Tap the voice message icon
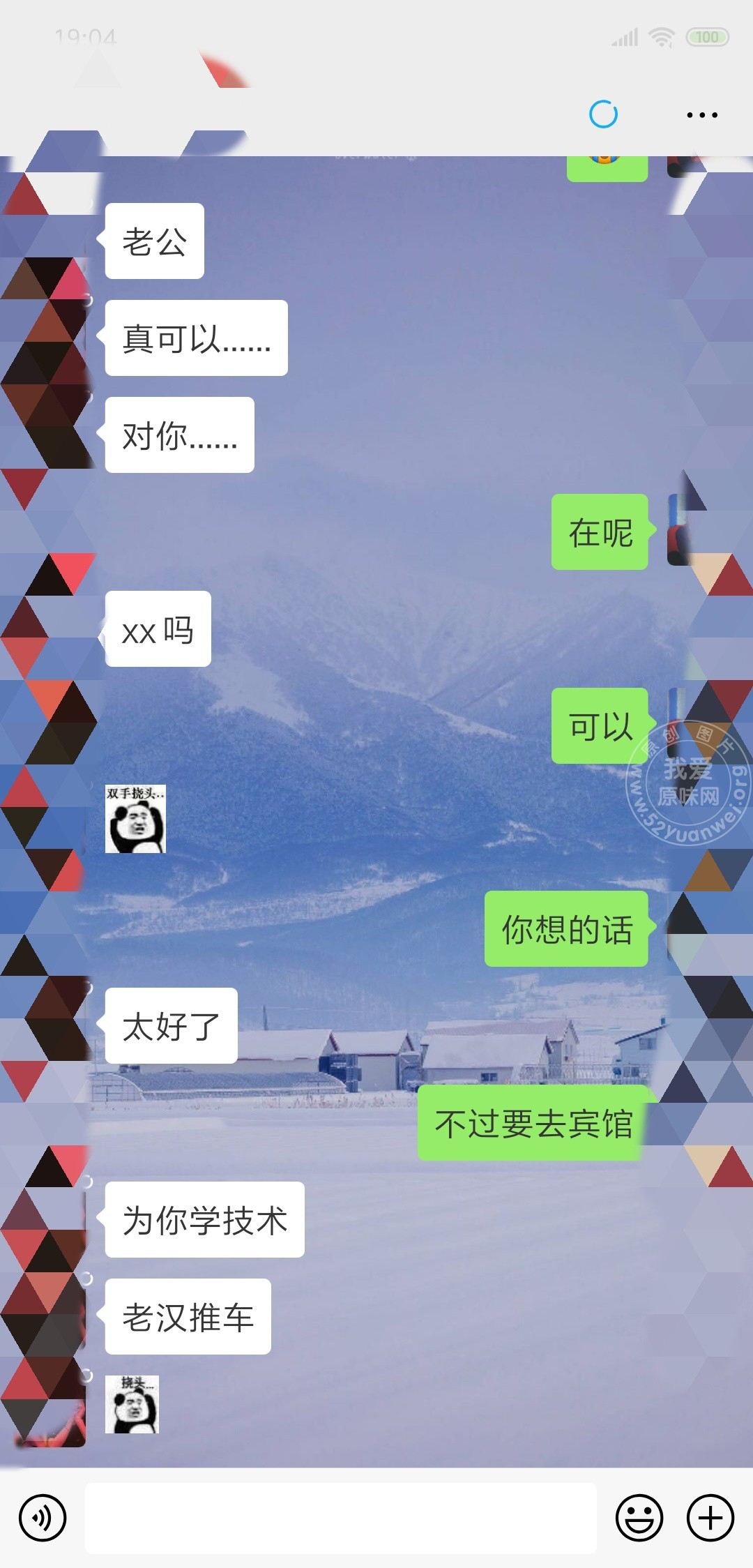753x1568 pixels. pos(43,1518)
